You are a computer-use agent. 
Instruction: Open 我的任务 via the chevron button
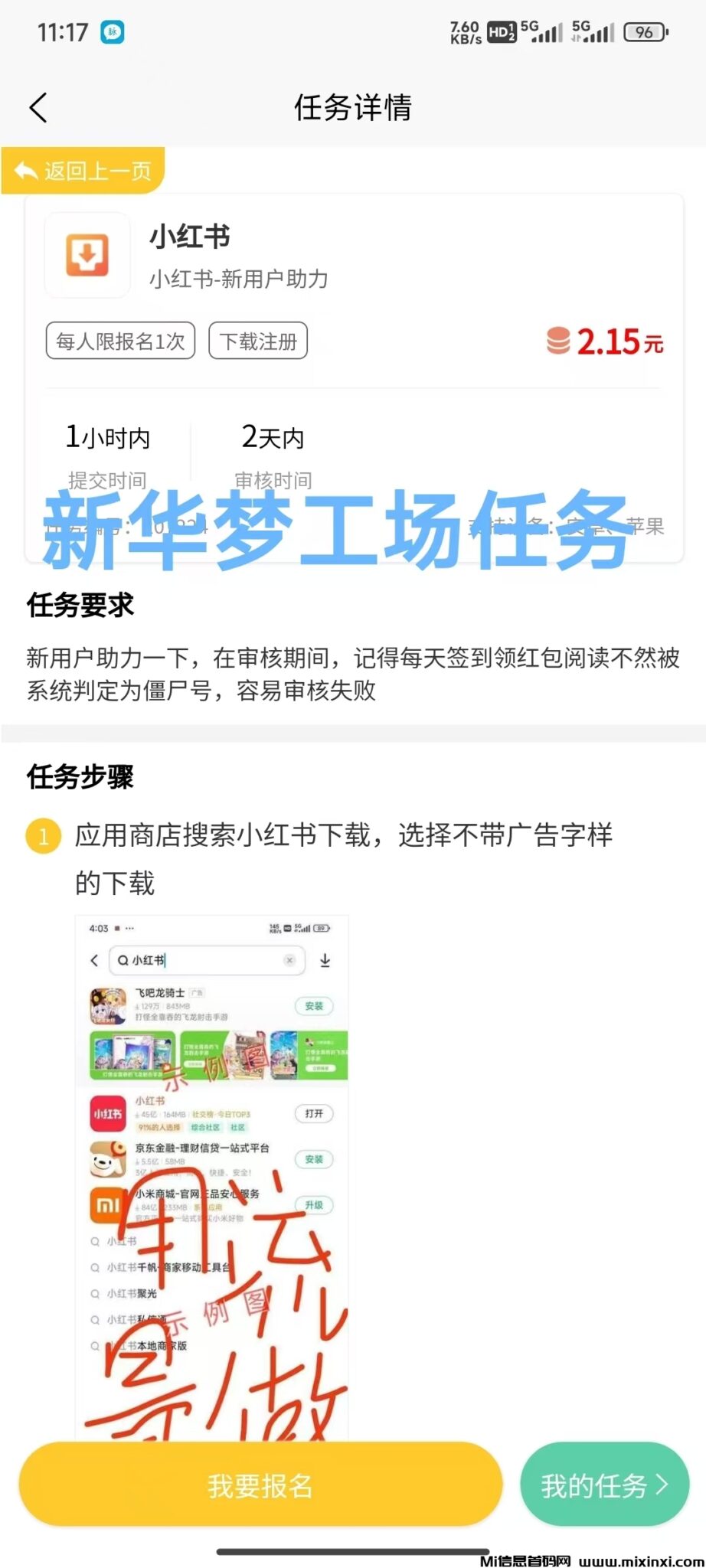click(x=604, y=1484)
